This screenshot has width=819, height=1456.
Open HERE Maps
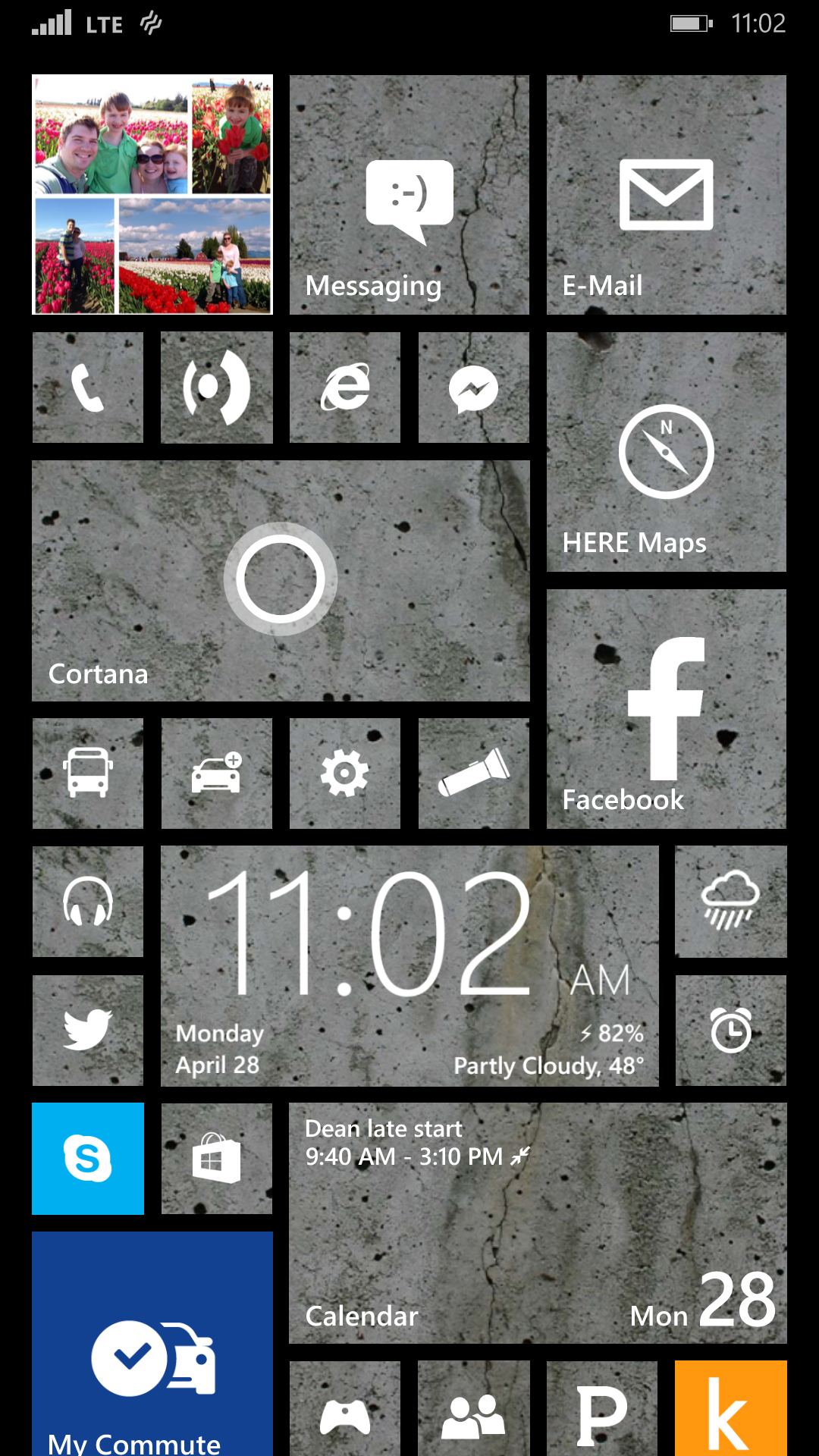tap(666, 452)
